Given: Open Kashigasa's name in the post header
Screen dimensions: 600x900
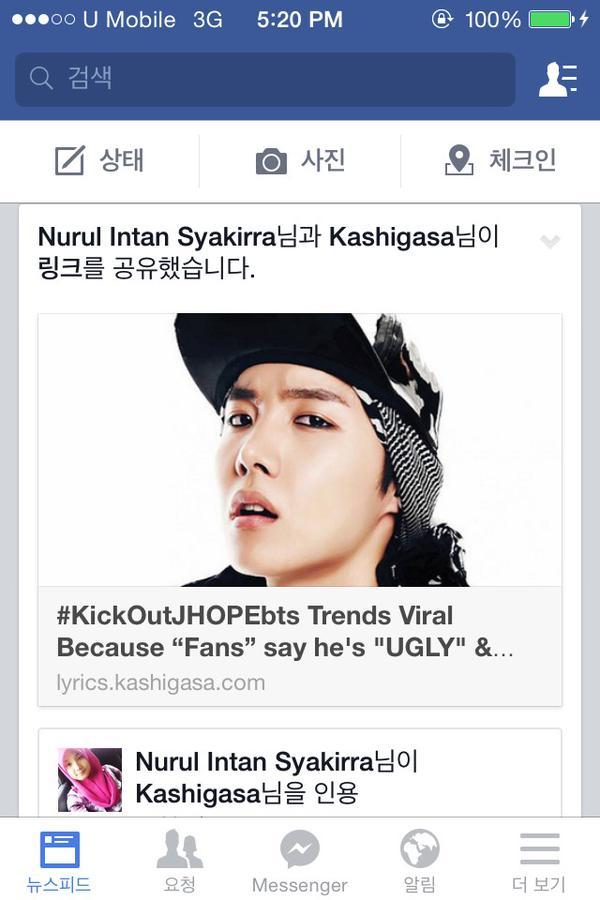Looking at the screenshot, I should (x=391, y=238).
